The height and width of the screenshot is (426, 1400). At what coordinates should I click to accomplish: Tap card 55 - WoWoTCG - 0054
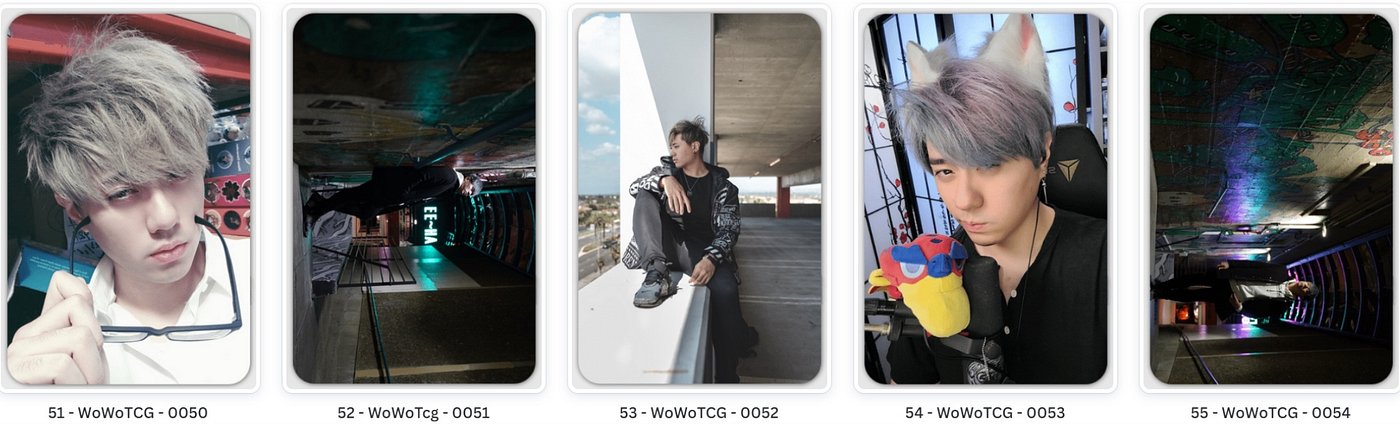(1270, 198)
